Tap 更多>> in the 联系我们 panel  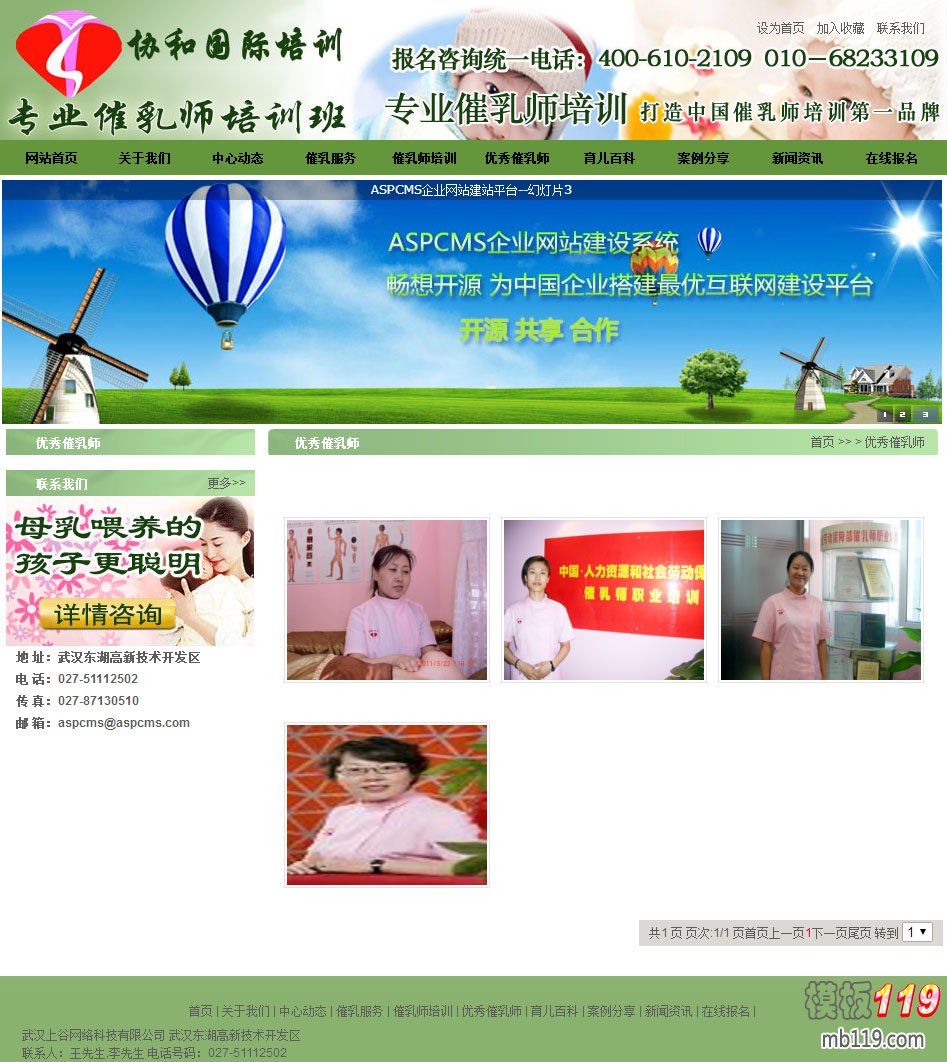pos(226,483)
